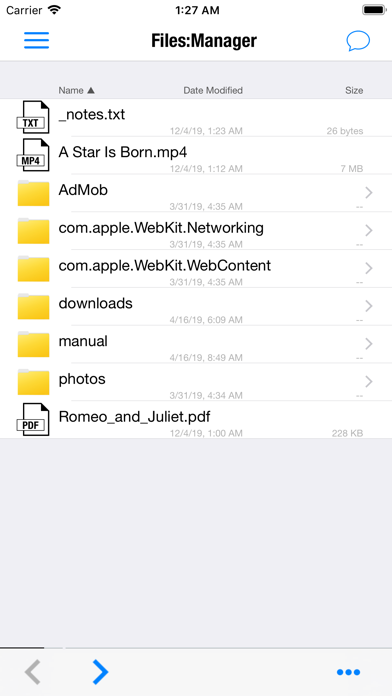The width and height of the screenshot is (392, 696).
Task: Go forward with the blue arrow
Action: 100,672
